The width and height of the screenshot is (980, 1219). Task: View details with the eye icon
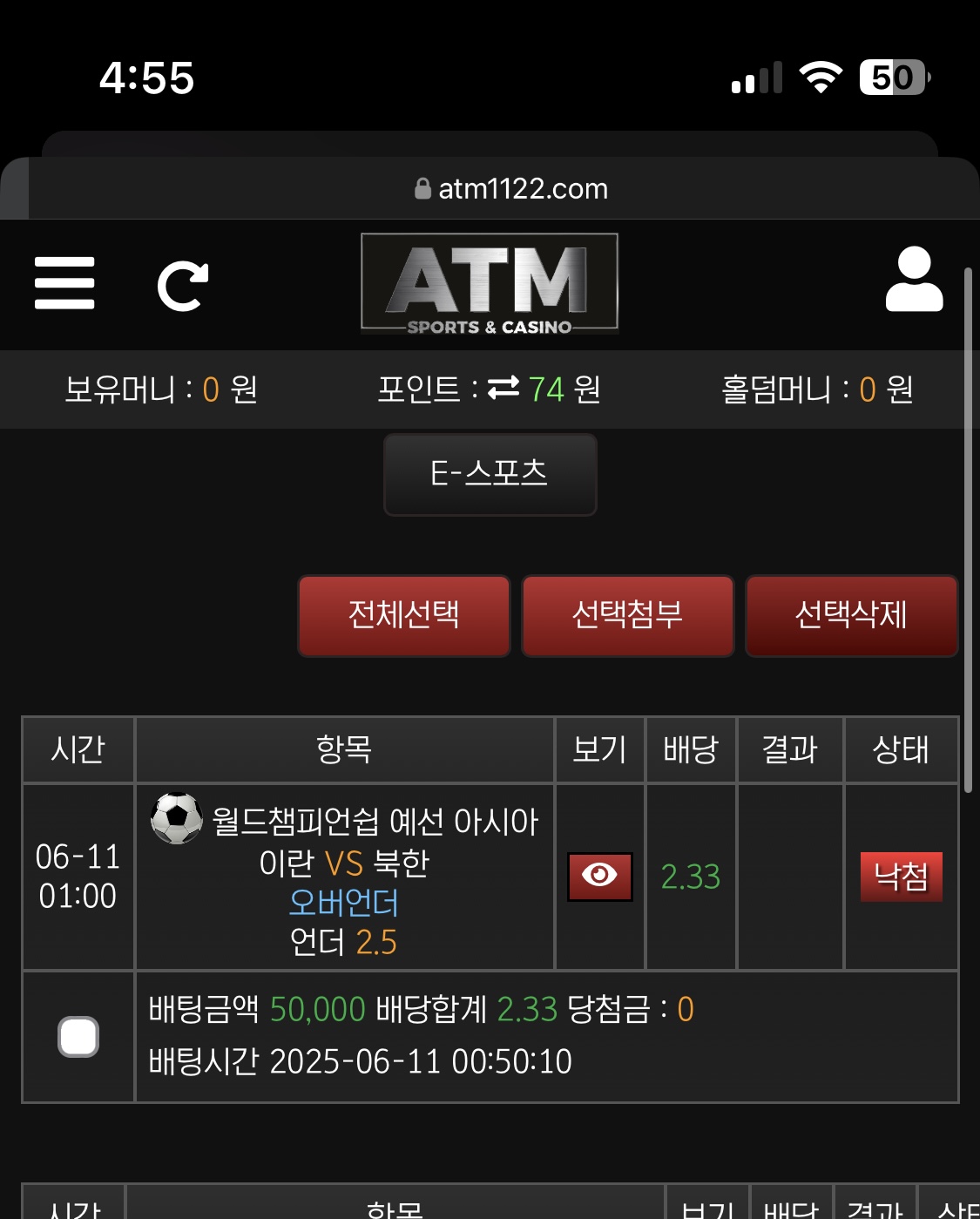point(599,876)
